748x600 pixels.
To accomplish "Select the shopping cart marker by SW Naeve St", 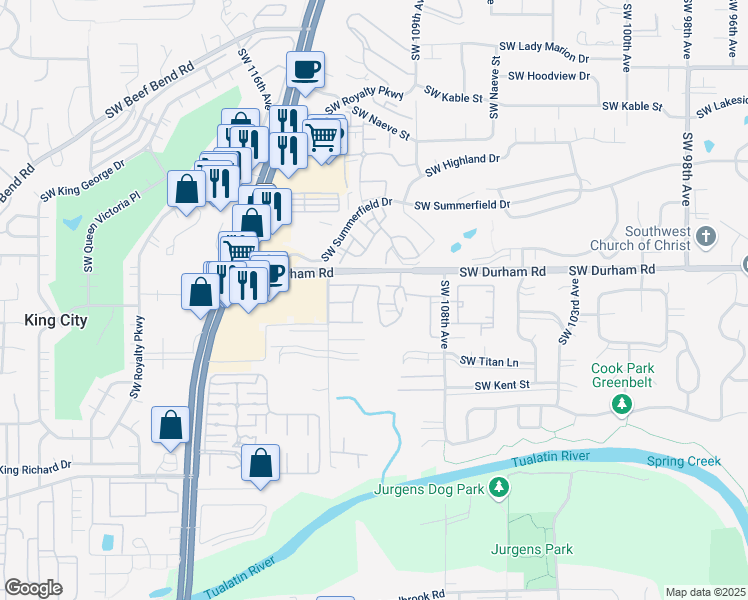I will (322, 137).
